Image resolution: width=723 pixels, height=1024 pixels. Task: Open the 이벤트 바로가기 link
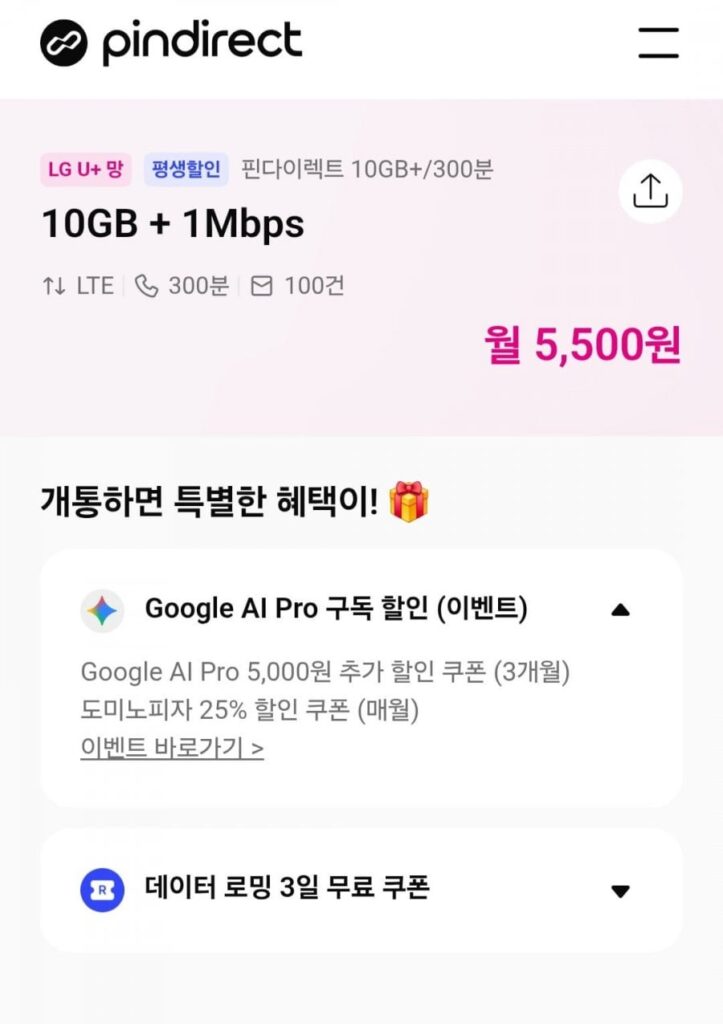point(172,748)
